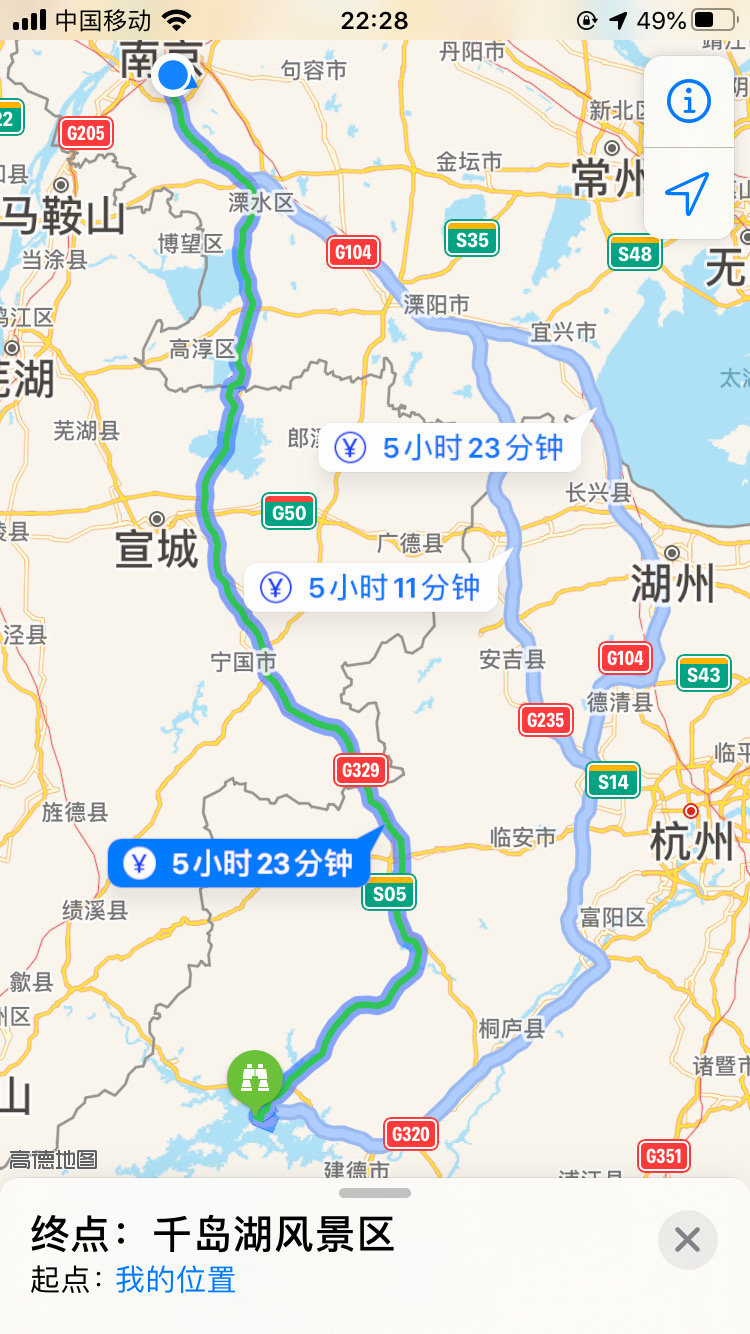Select the white 5小时23分钟 alternate route label

click(x=450, y=447)
